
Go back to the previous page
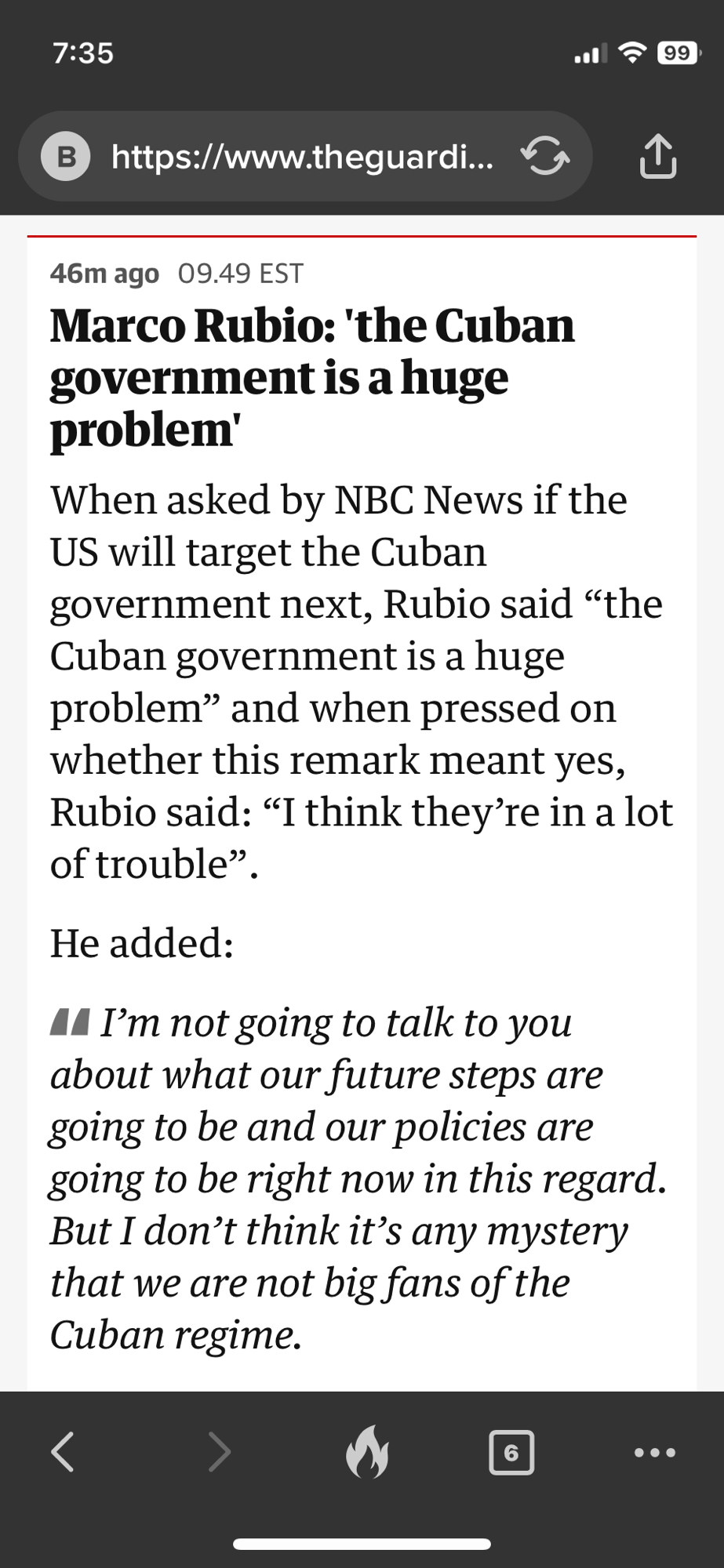point(63,1452)
